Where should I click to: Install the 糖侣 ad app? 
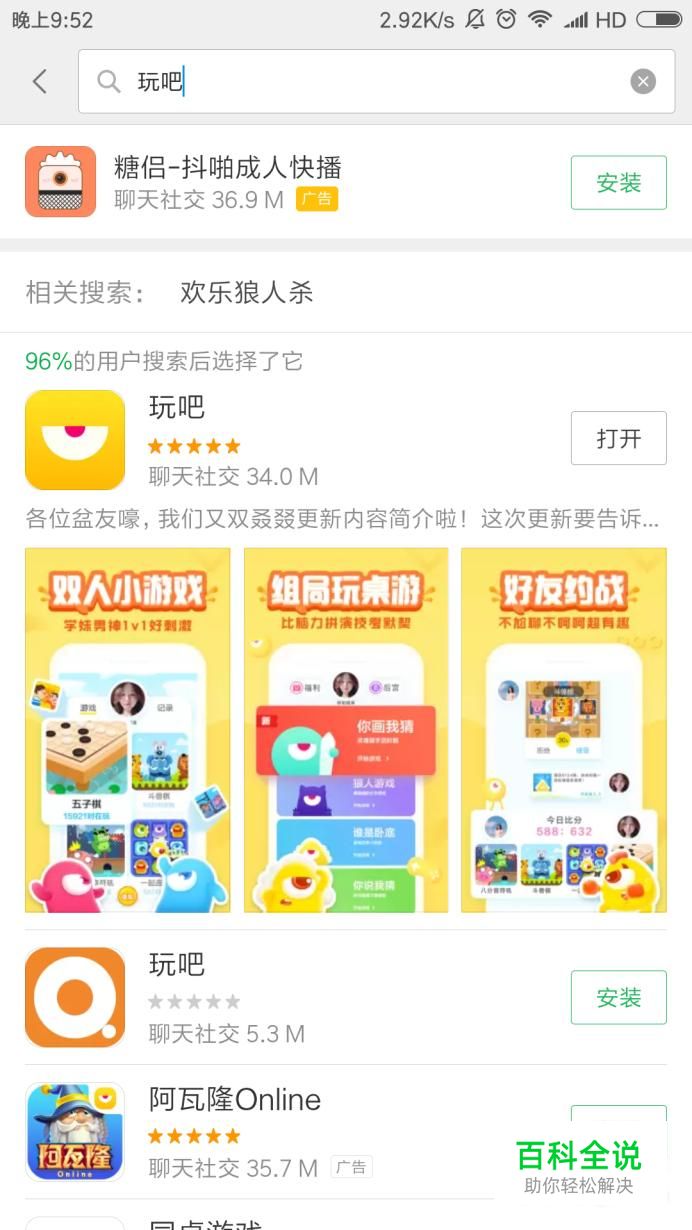pos(618,183)
